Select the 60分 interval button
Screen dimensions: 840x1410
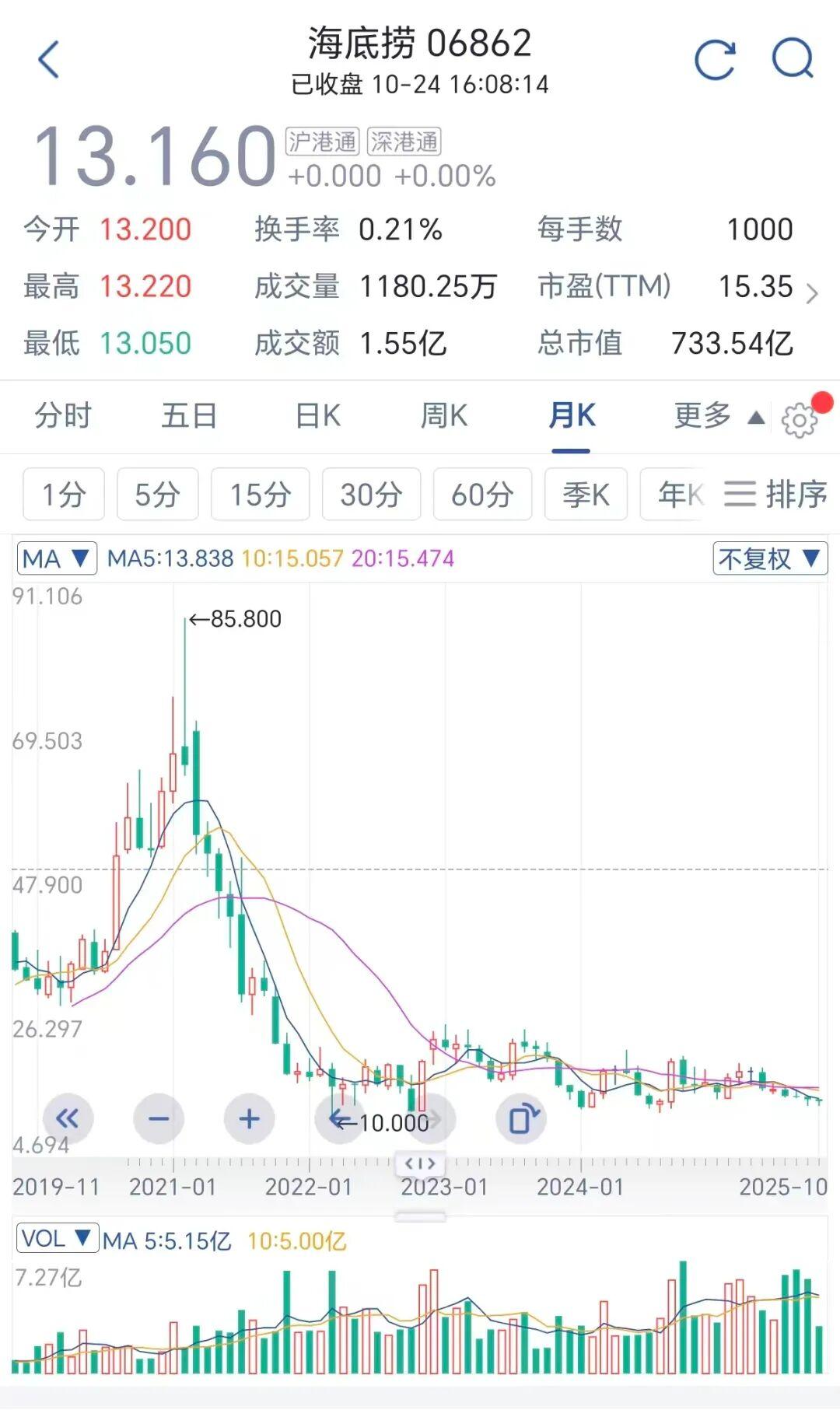click(482, 493)
